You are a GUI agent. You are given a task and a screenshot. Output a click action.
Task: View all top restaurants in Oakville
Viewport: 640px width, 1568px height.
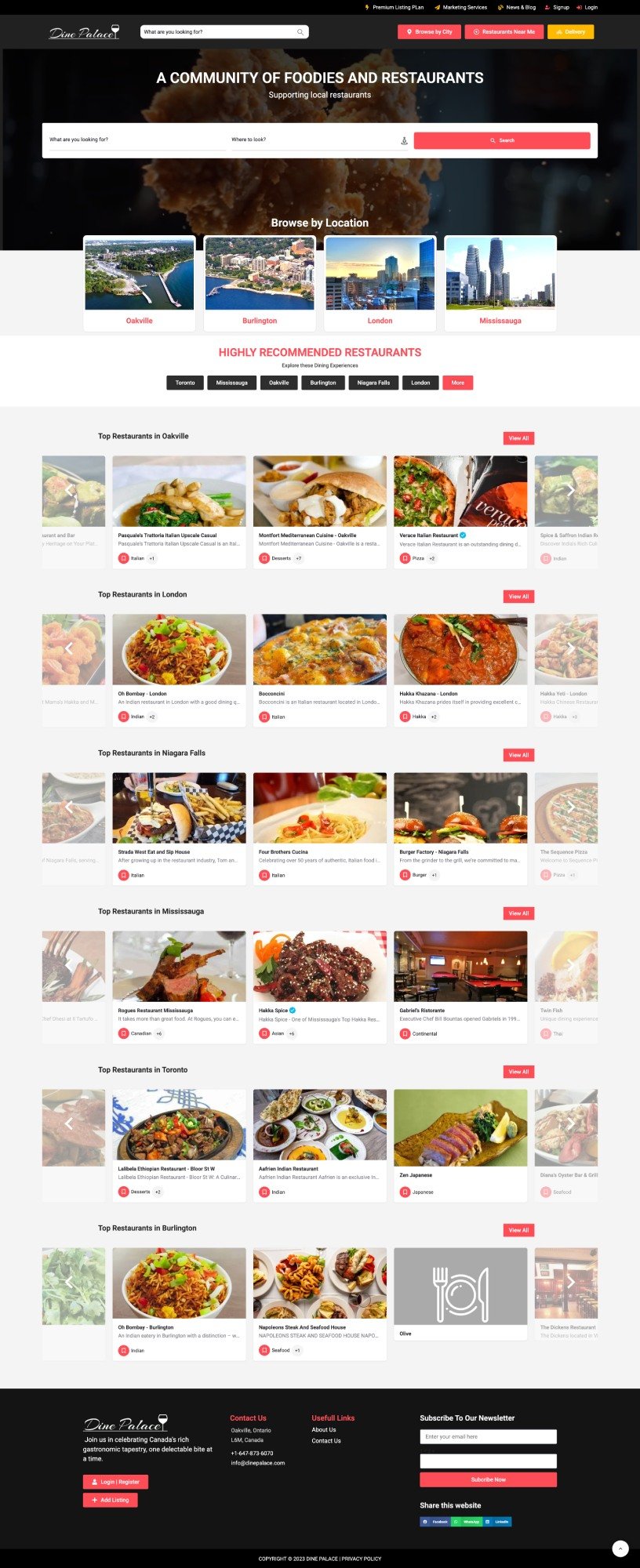(x=518, y=438)
